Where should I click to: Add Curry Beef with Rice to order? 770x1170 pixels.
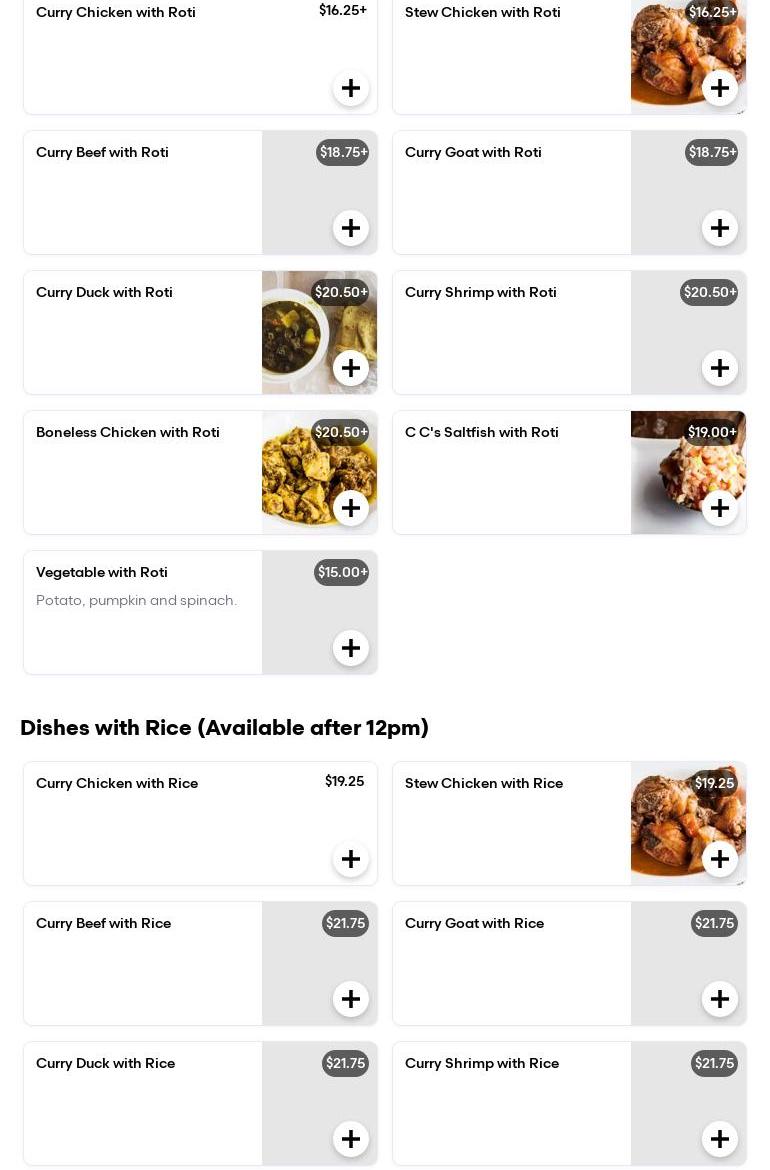[x=351, y=999]
